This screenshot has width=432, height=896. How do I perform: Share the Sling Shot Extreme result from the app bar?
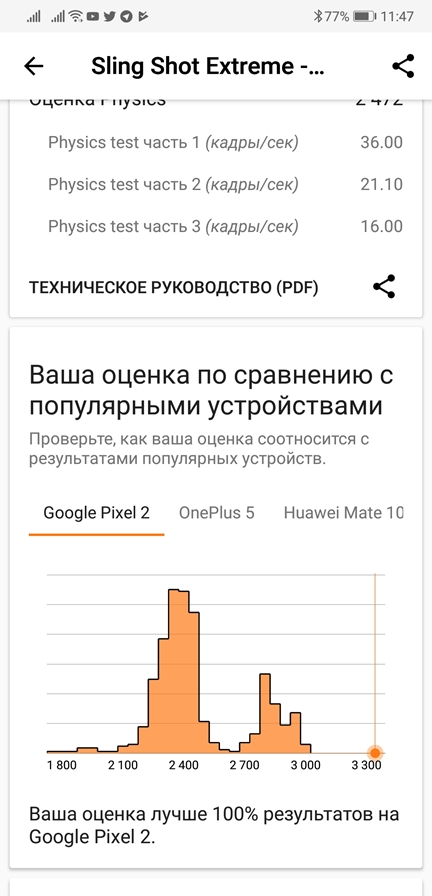coord(403,66)
